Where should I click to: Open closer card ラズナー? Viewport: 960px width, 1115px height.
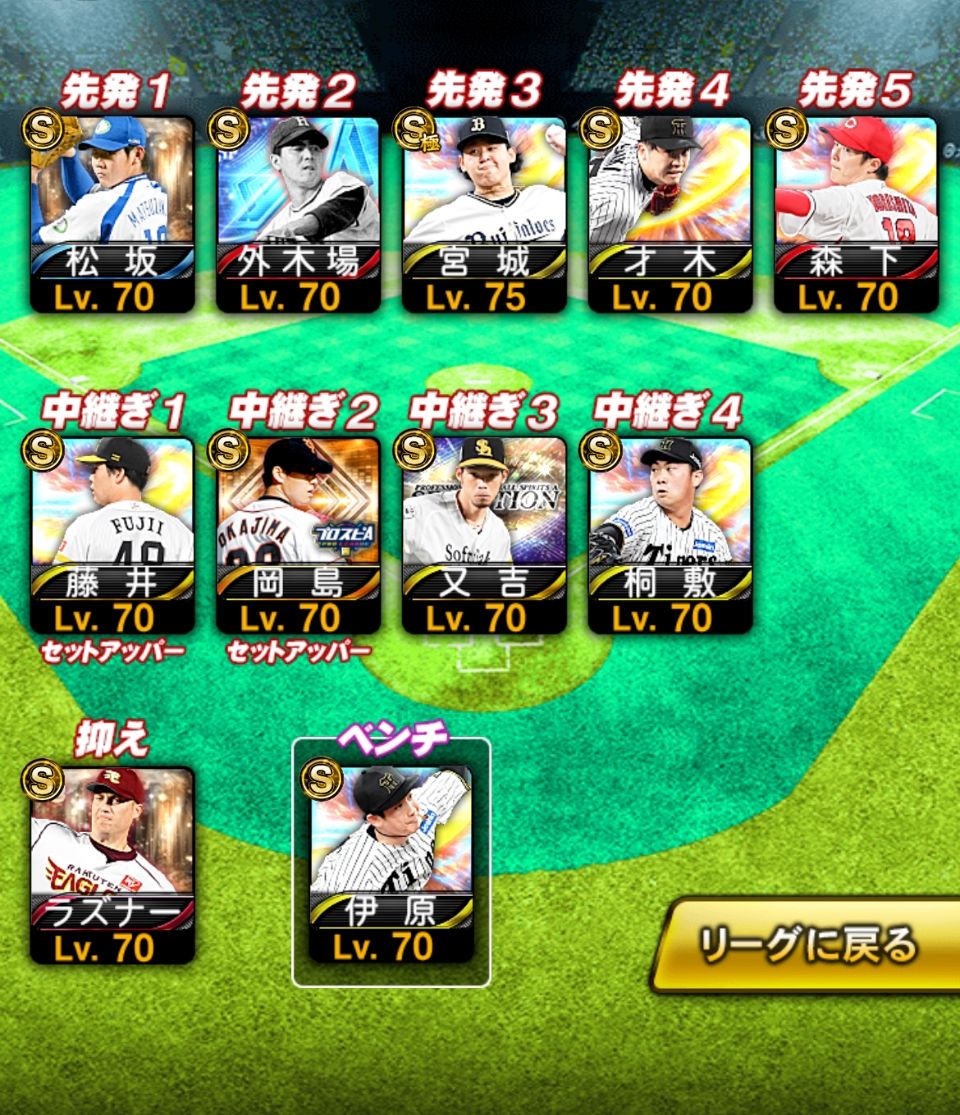[x=112, y=864]
